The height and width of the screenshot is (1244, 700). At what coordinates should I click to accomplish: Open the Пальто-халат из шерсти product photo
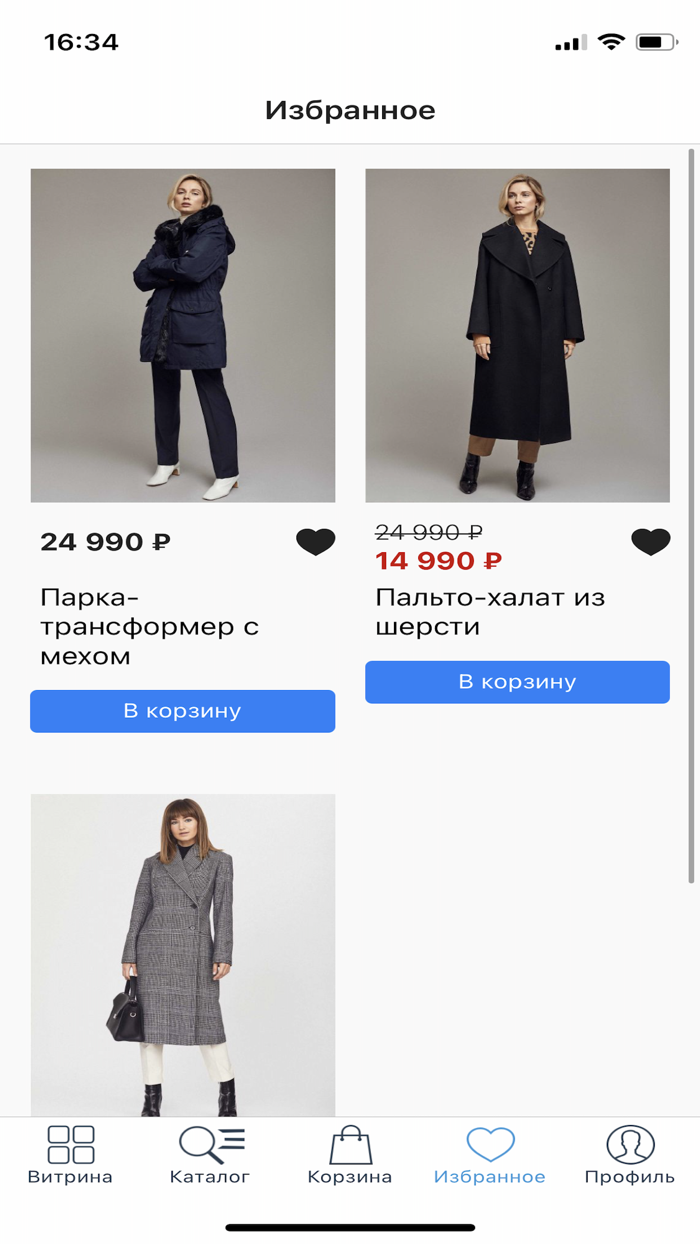tap(517, 335)
